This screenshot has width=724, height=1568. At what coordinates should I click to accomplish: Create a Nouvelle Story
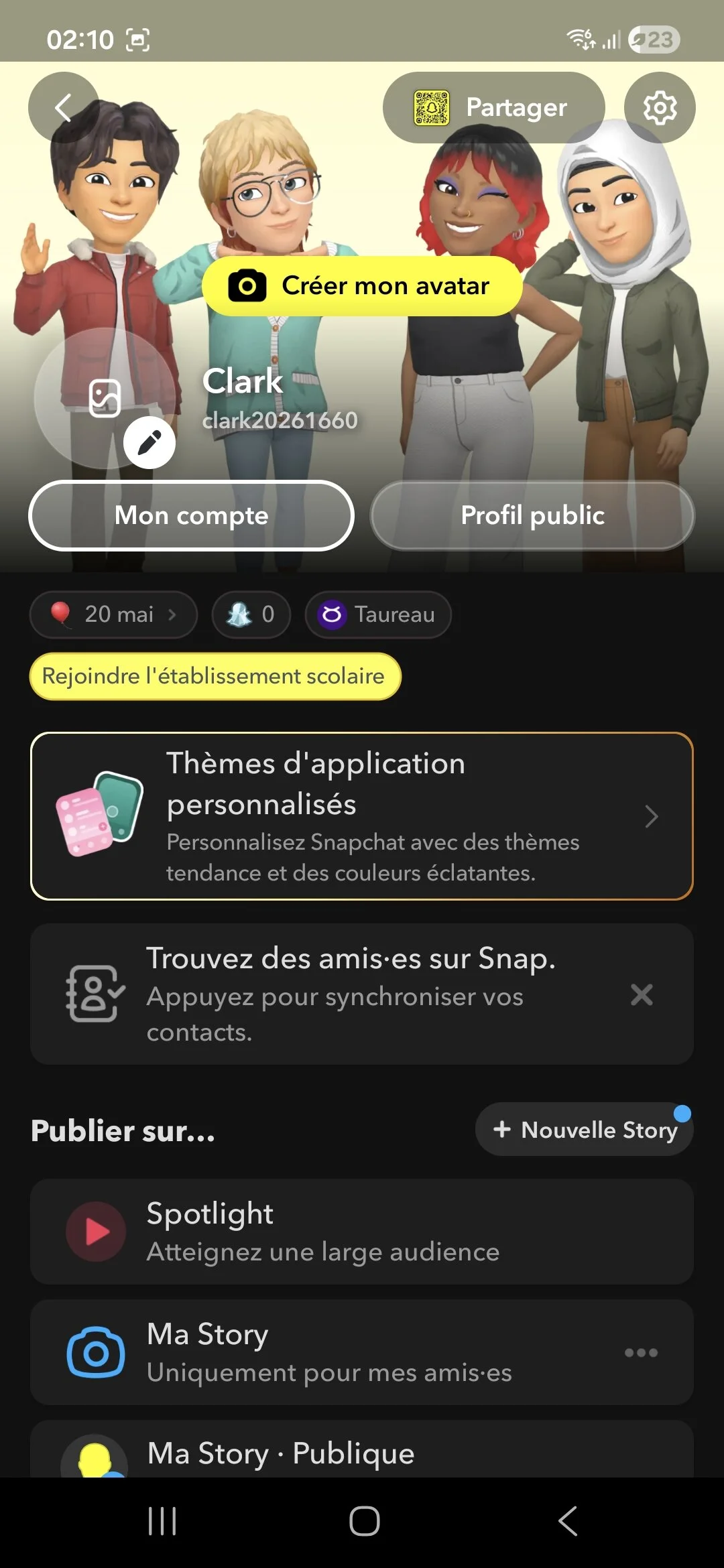pos(584,1130)
